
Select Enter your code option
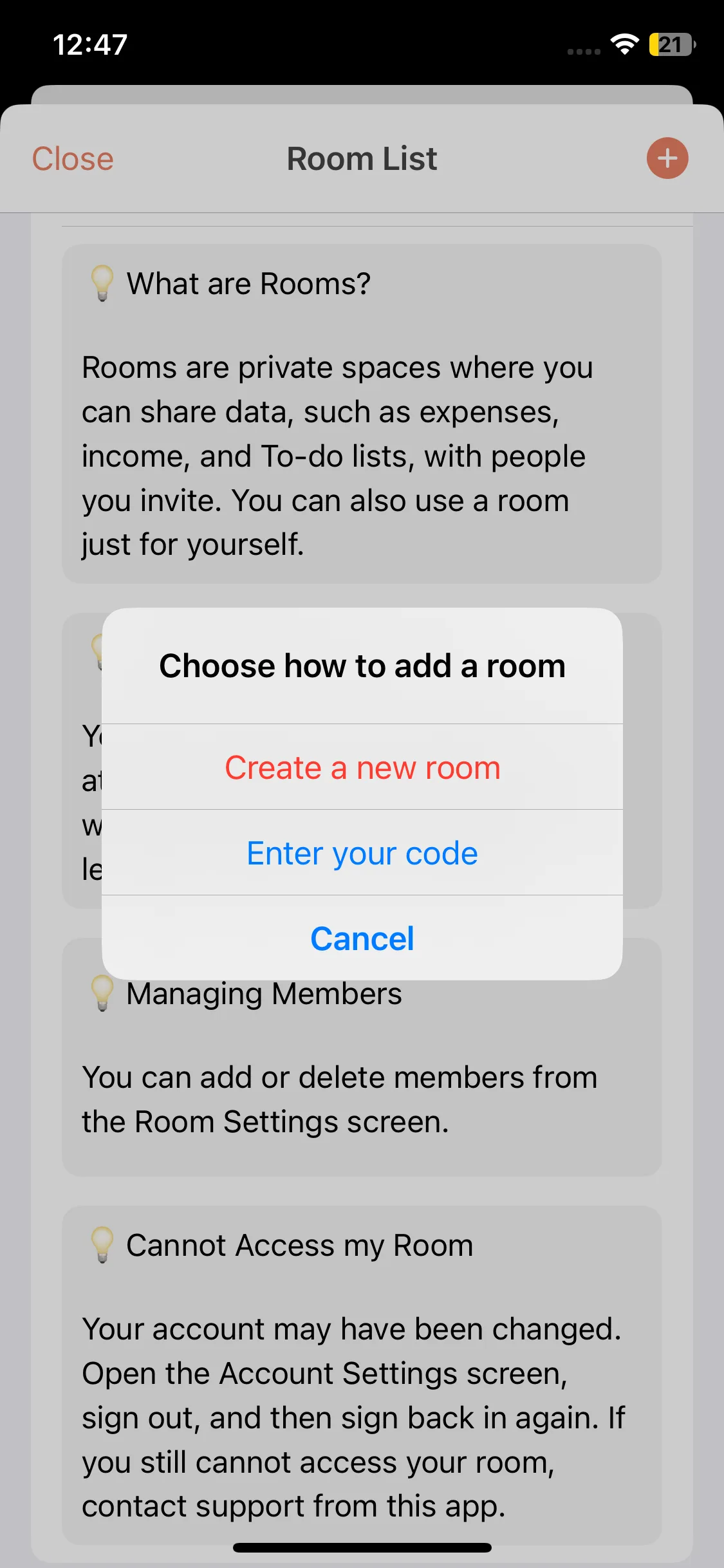pyautogui.click(x=362, y=853)
